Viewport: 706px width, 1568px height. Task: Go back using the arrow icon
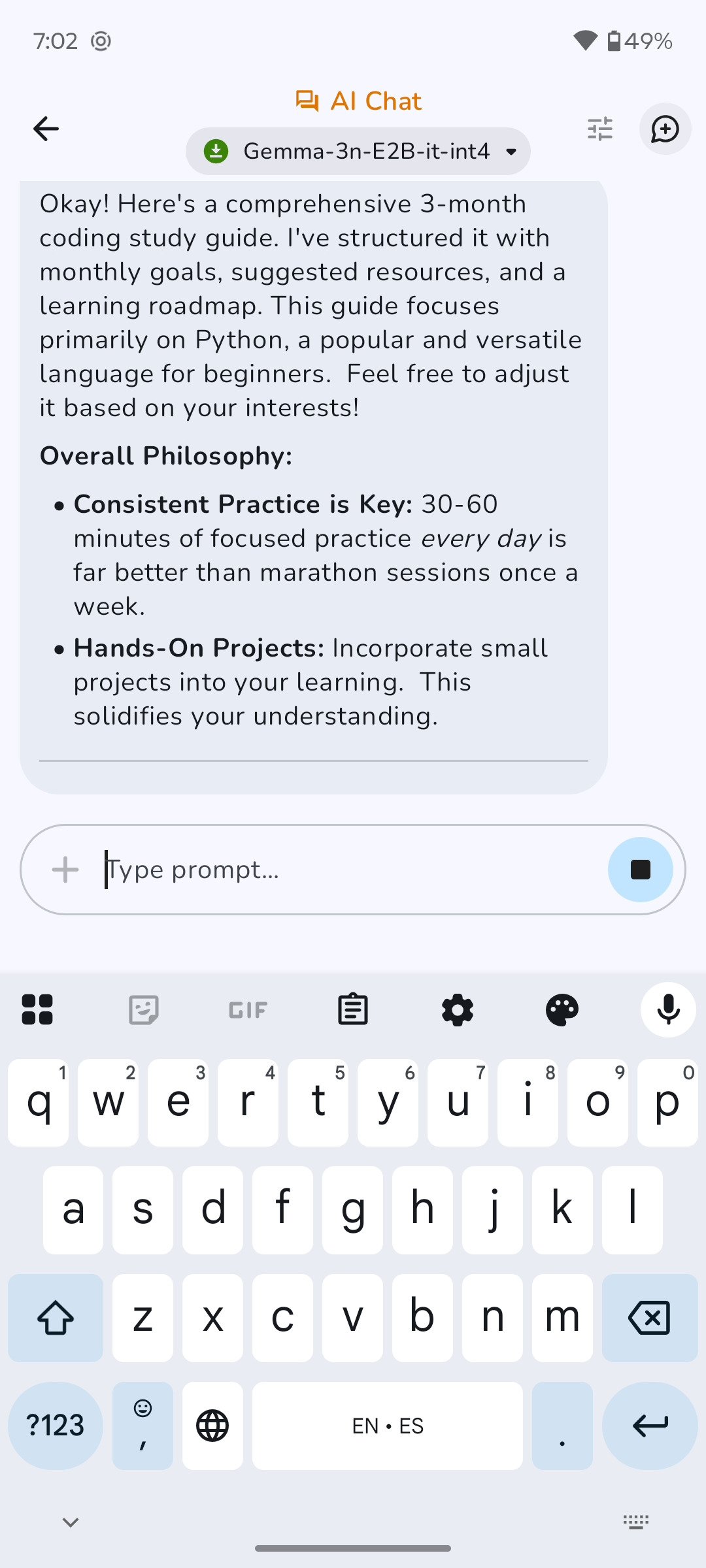click(x=46, y=129)
